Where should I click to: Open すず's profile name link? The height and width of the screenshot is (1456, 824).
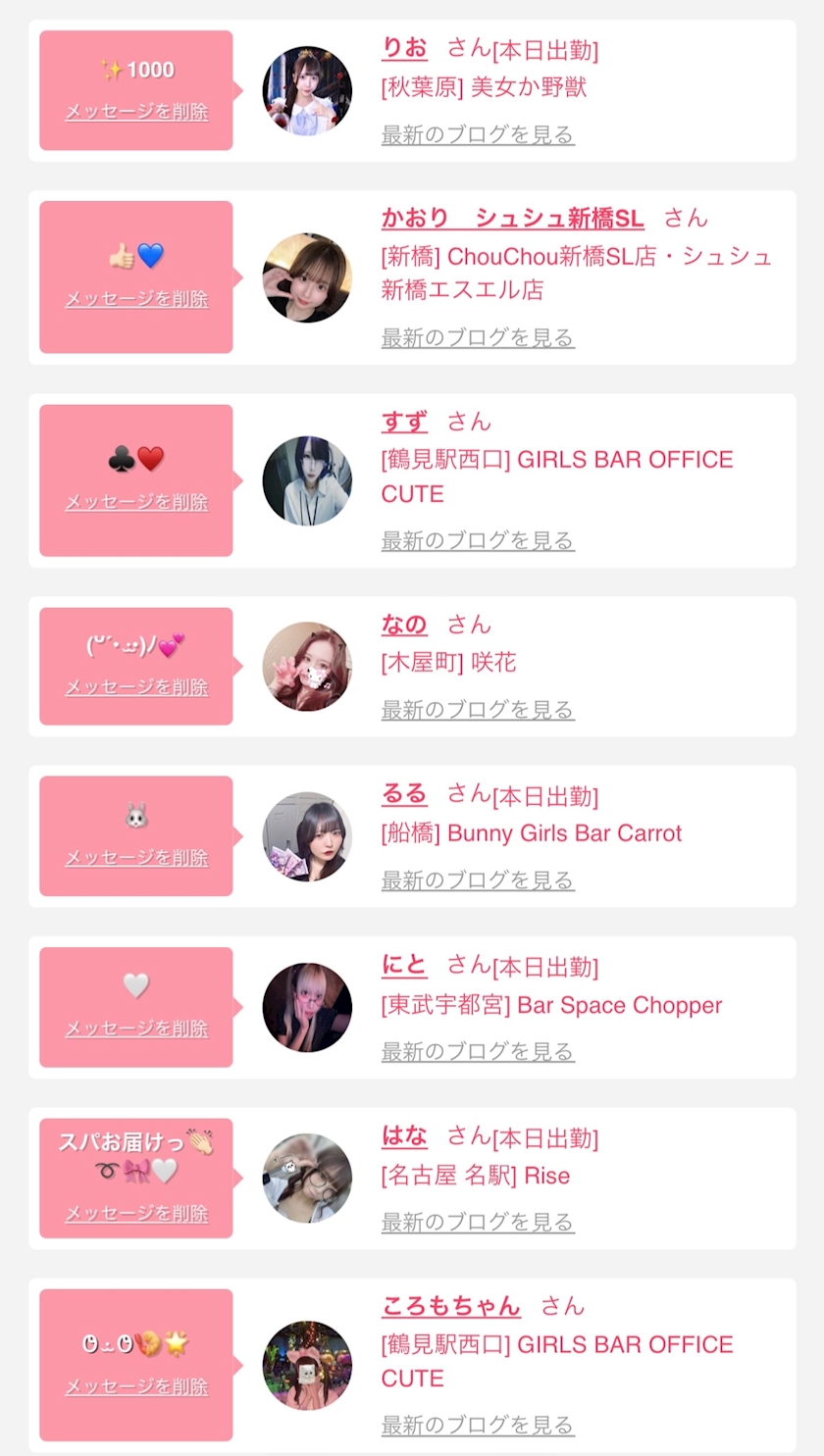coord(404,422)
